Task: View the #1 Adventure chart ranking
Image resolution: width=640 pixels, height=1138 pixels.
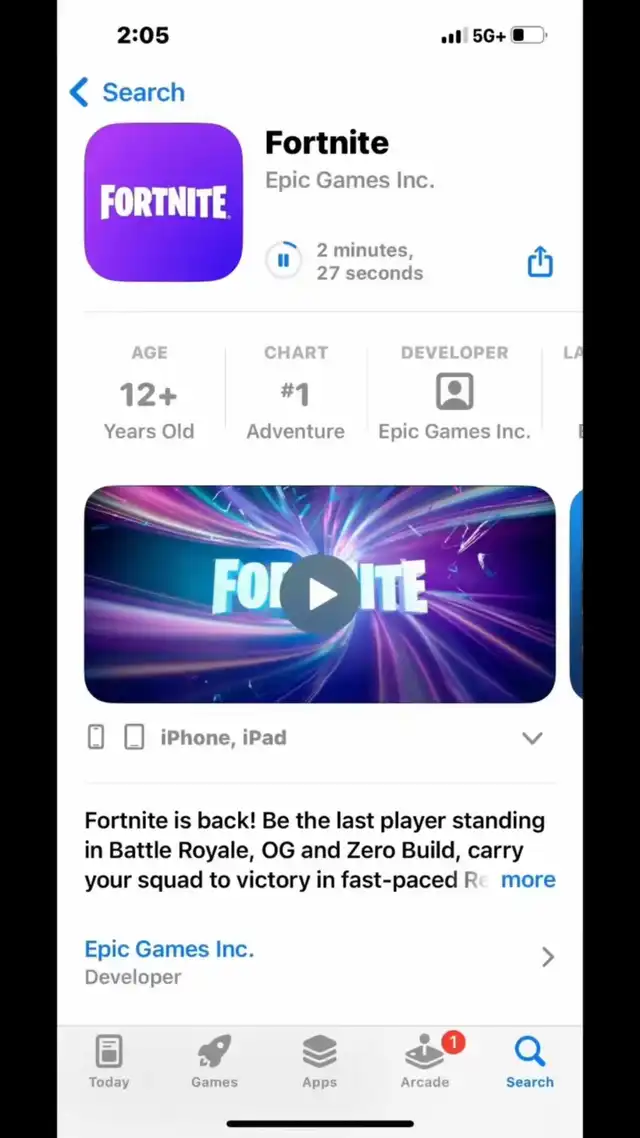Action: 295,393
